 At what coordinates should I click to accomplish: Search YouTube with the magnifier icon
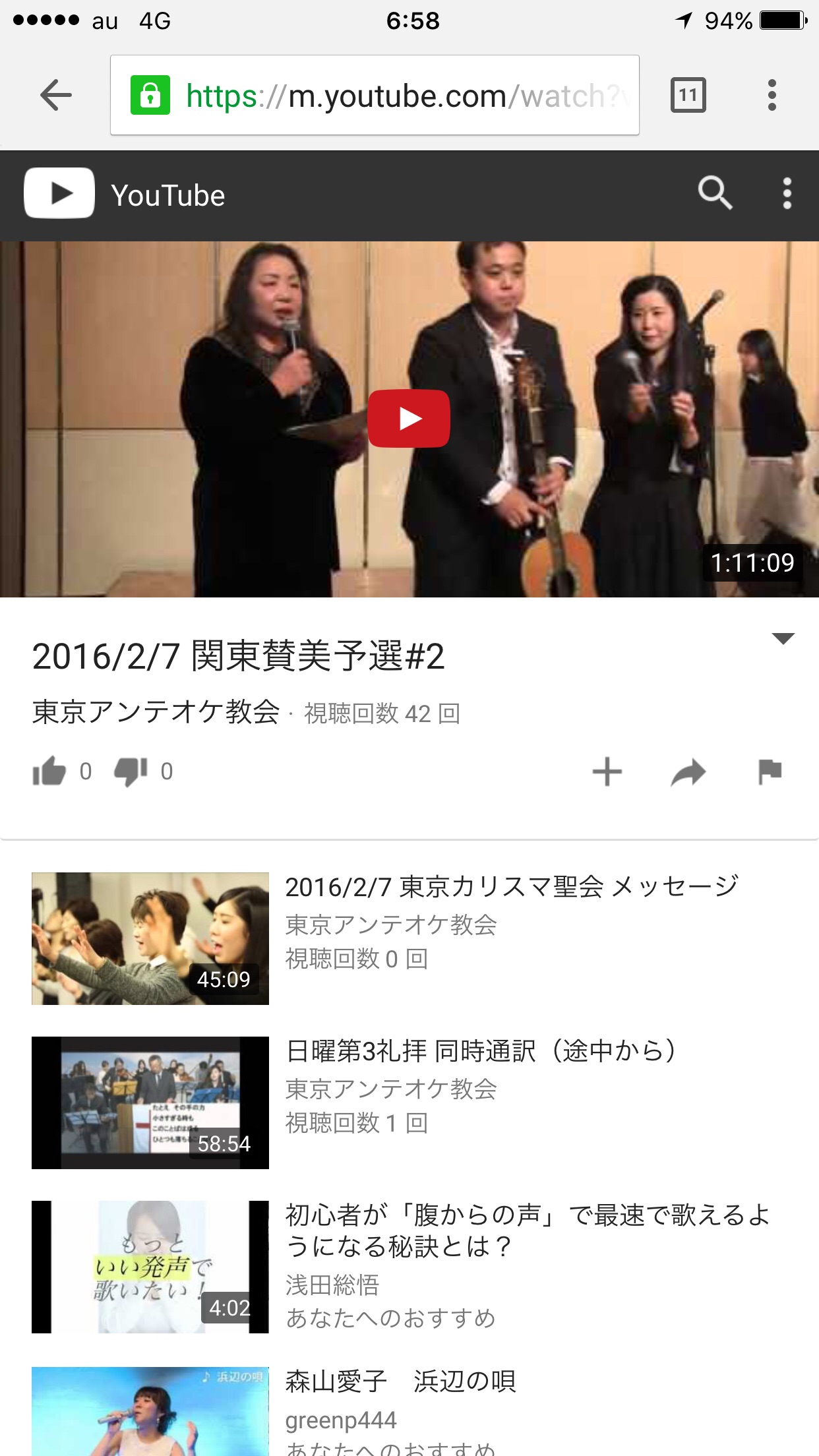pos(715,193)
